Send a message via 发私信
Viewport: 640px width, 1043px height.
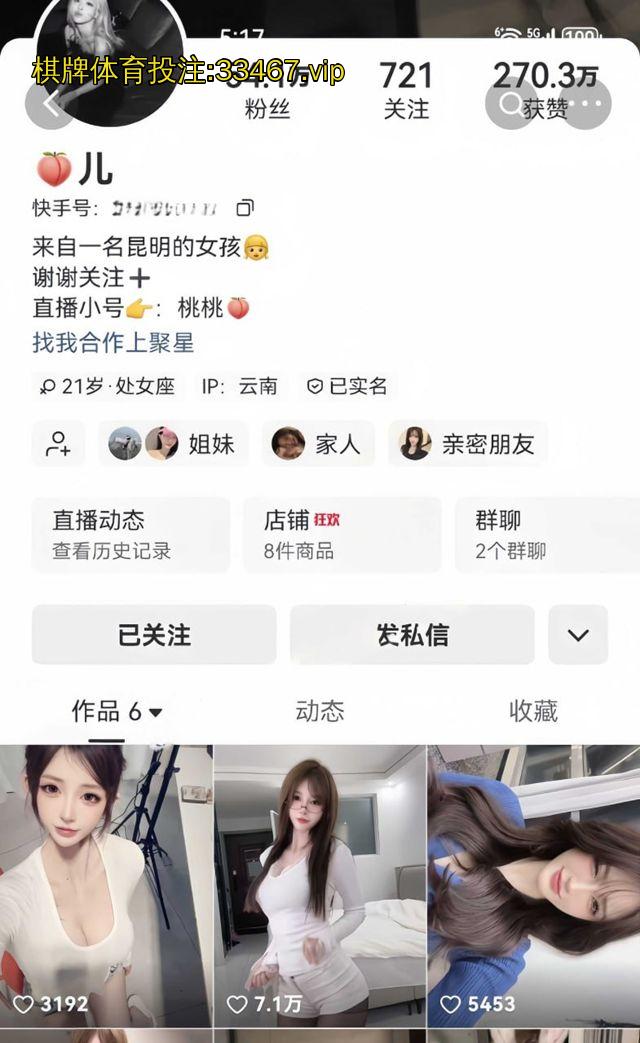coord(412,635)
